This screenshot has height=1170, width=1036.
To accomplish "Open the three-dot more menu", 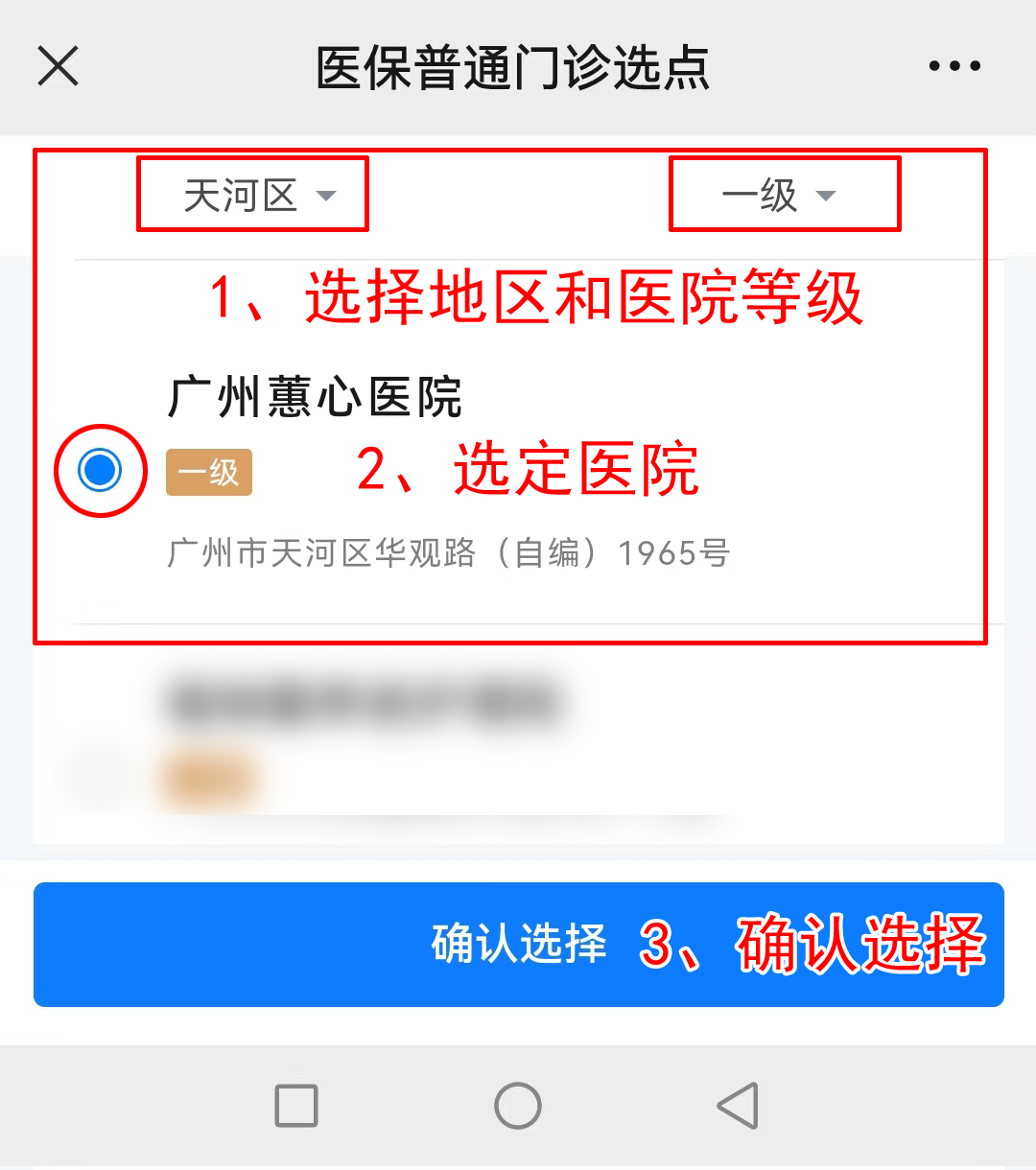I will tap(954, 67).
